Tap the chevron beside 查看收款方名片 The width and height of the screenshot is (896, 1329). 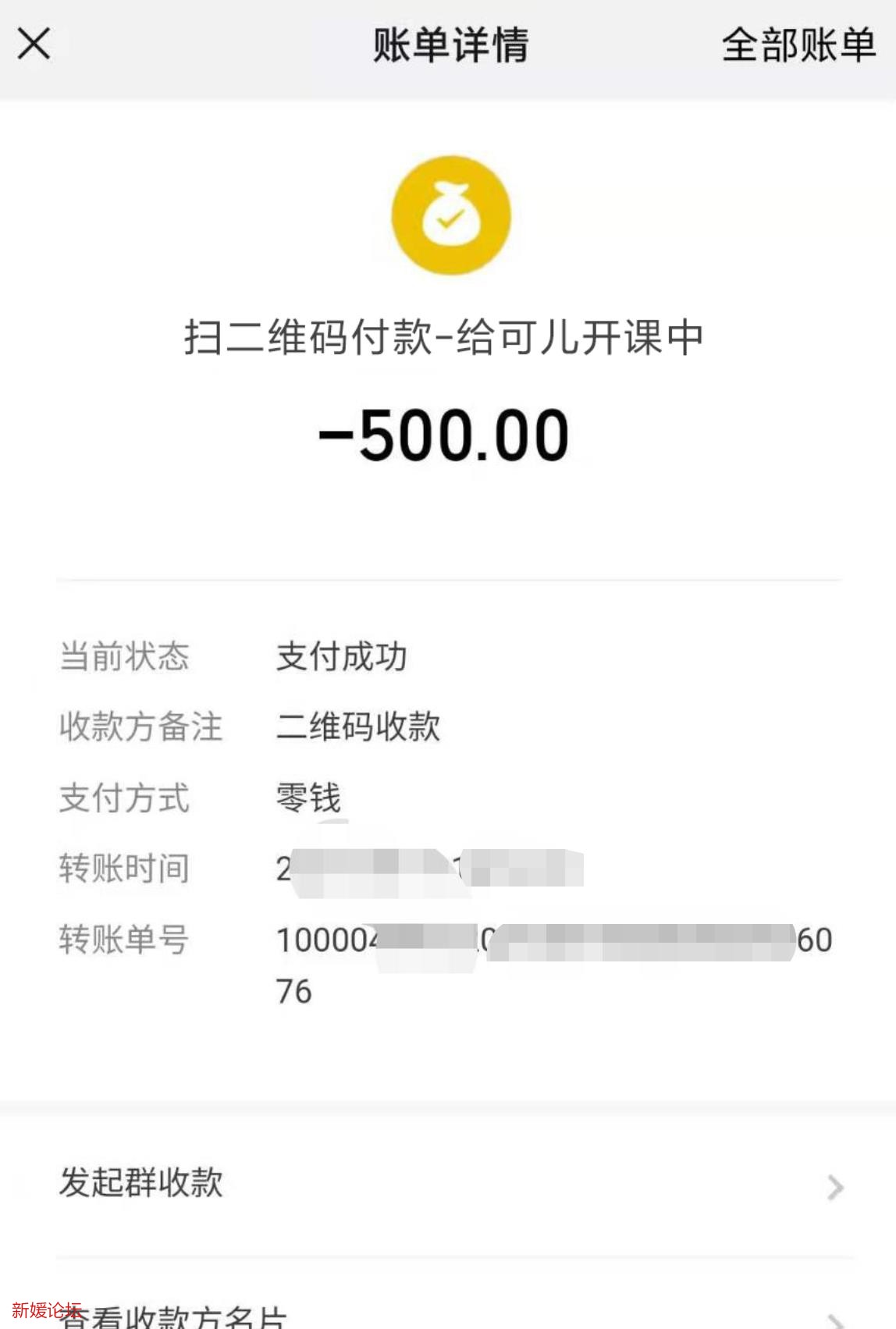(x=834, y=1317)
